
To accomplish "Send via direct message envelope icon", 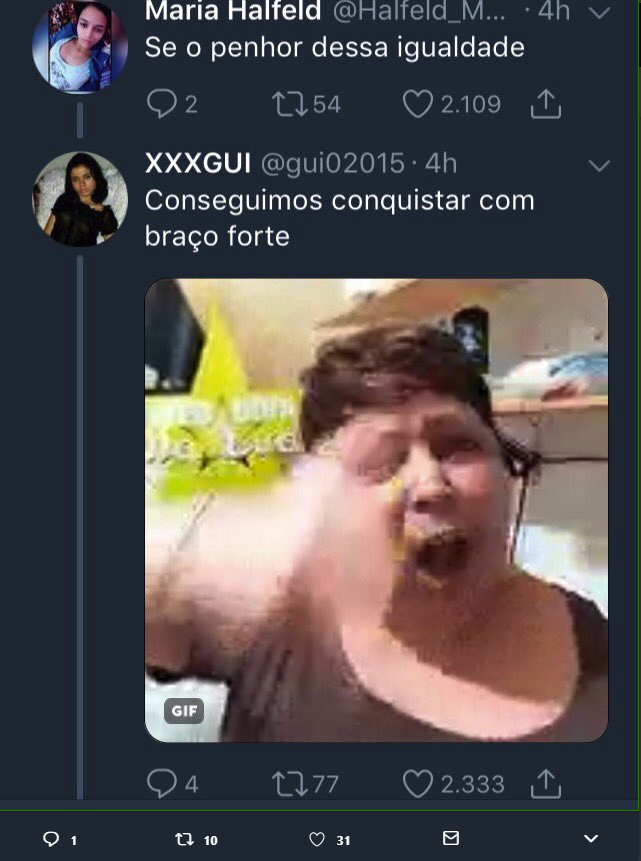I will coord(451,838).
